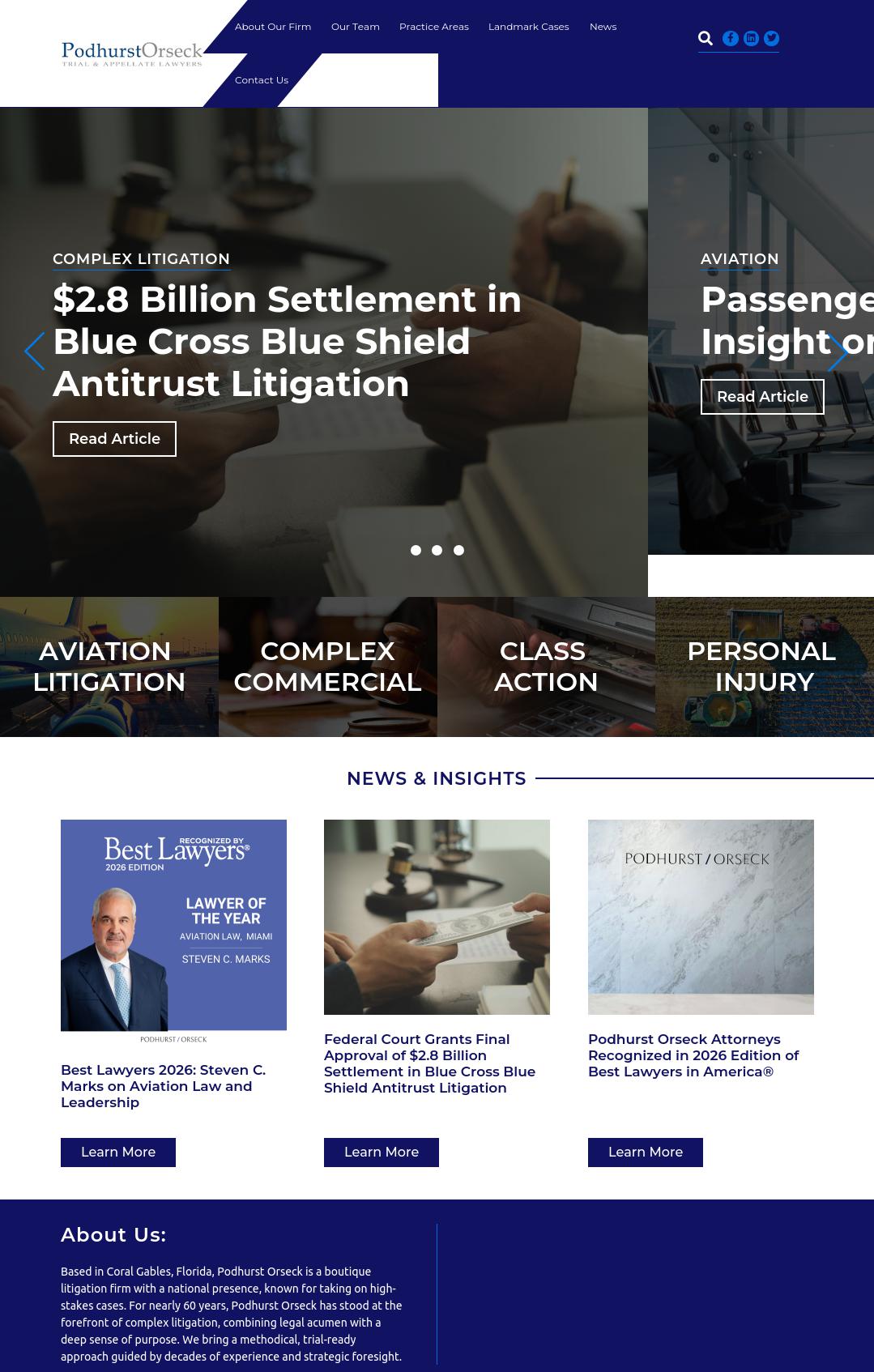Open the News navigation link
Image resolution: width=874 pixels, height=1372 pixels.
(x=603, y=27)
